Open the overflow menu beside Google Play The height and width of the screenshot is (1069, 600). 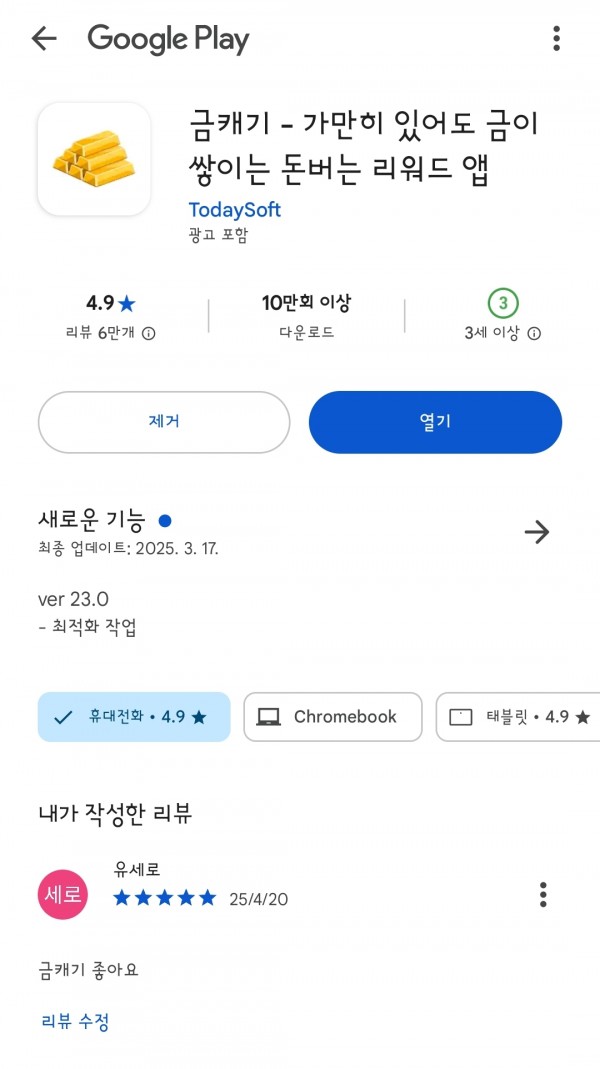coord(556,39)
